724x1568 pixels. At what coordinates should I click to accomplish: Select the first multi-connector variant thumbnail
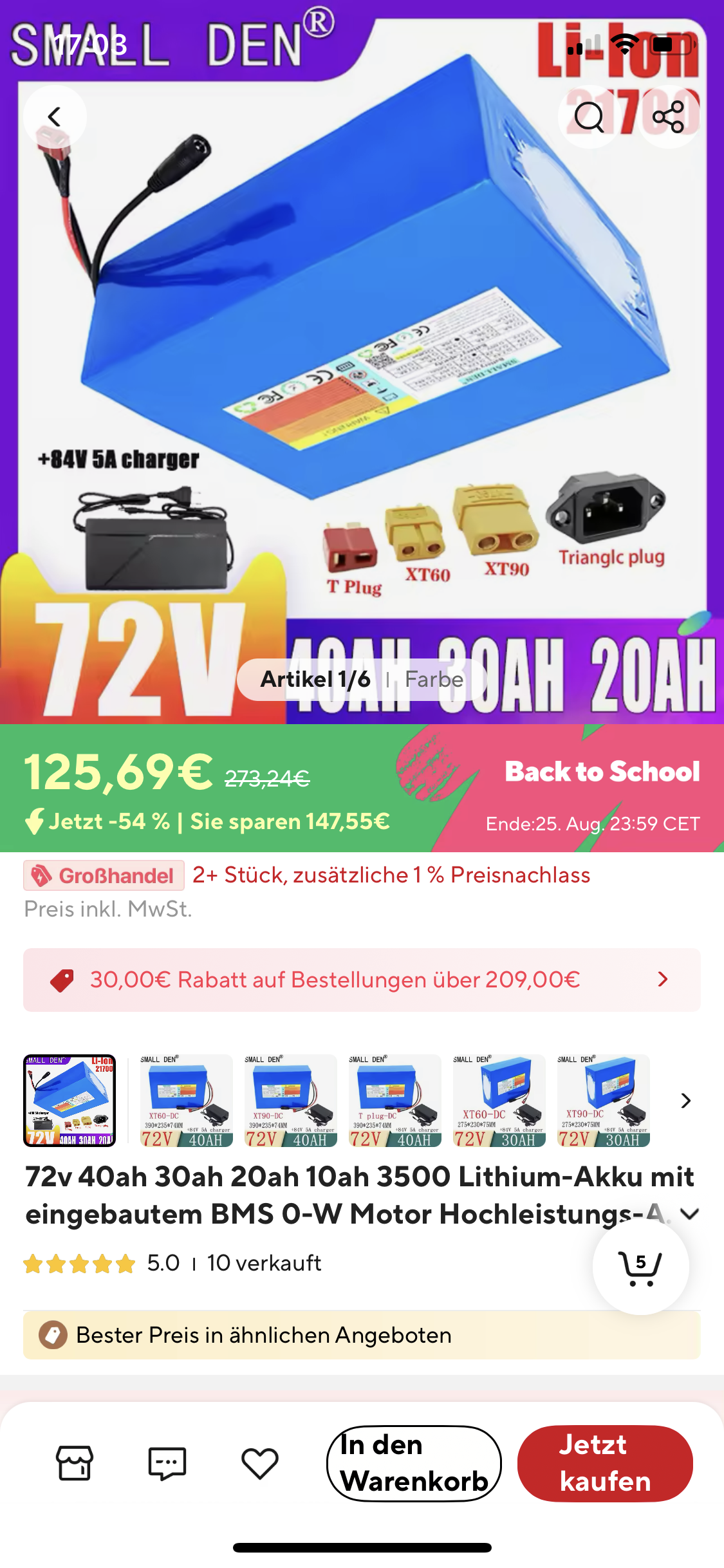[x=70, y=1101]
